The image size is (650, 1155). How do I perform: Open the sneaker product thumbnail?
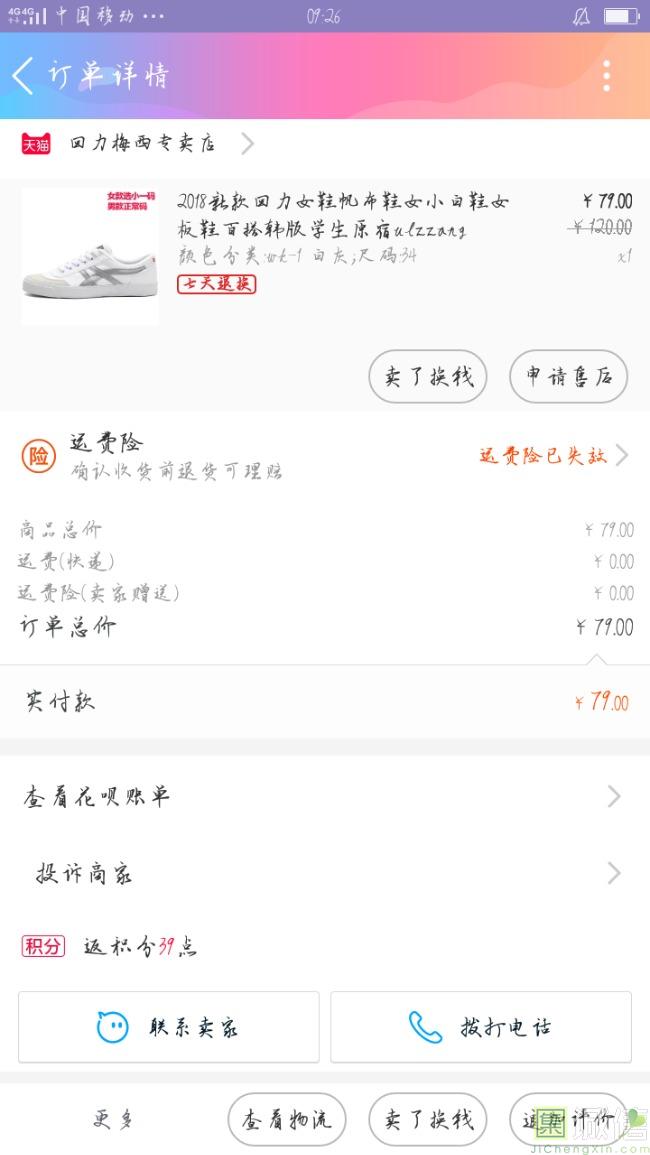coord(90,256)
